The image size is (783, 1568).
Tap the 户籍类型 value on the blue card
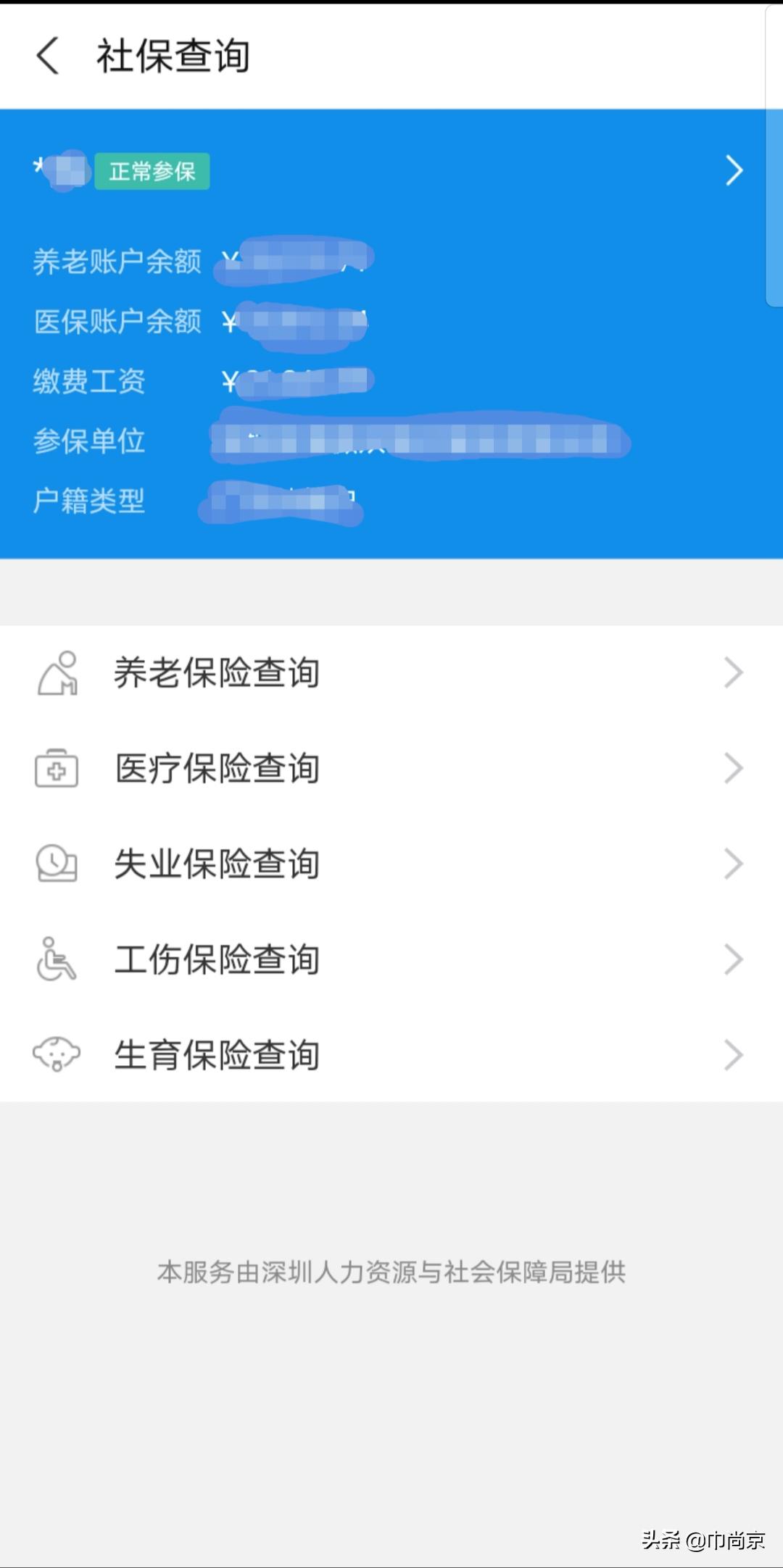point(283,500)
